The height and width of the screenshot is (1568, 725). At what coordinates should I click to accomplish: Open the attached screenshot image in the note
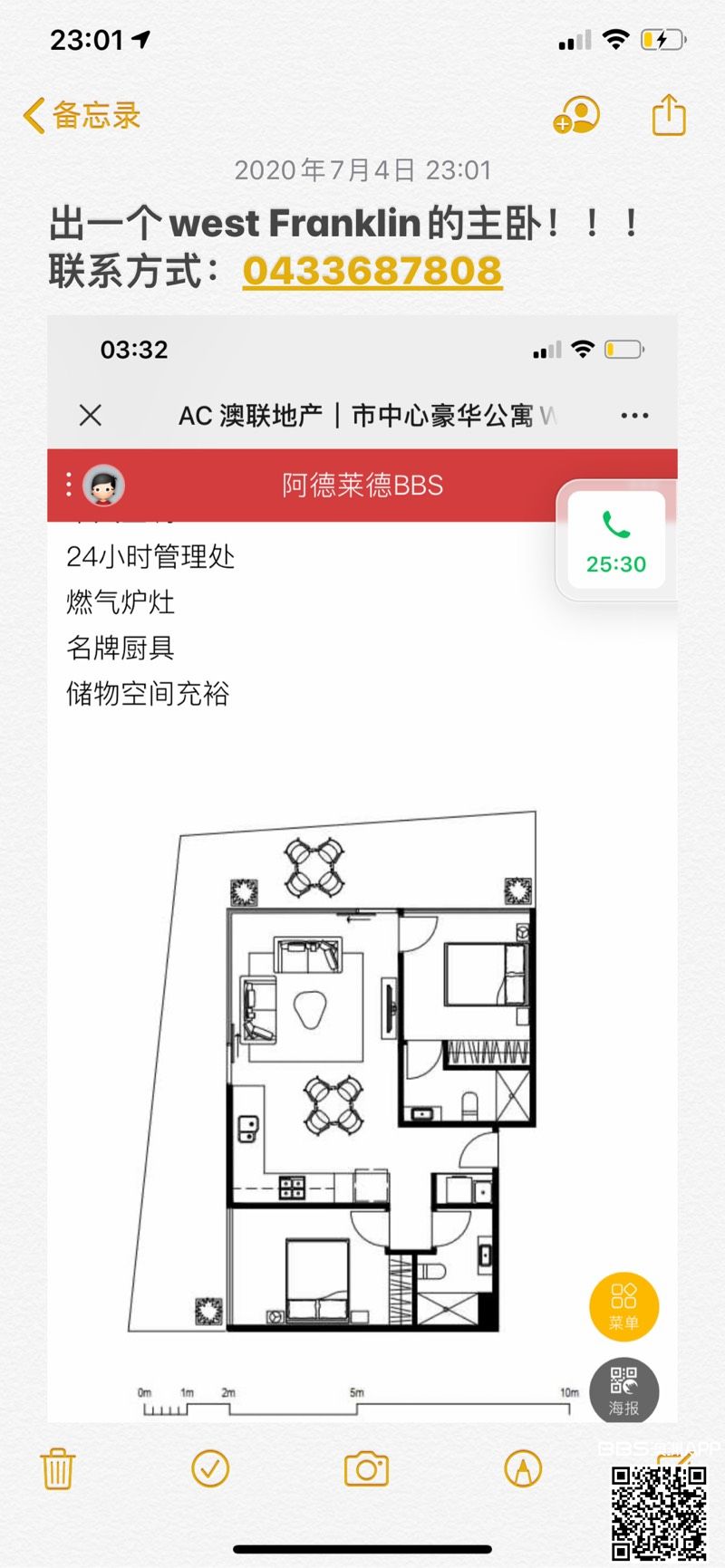click(x=362, y=870)
